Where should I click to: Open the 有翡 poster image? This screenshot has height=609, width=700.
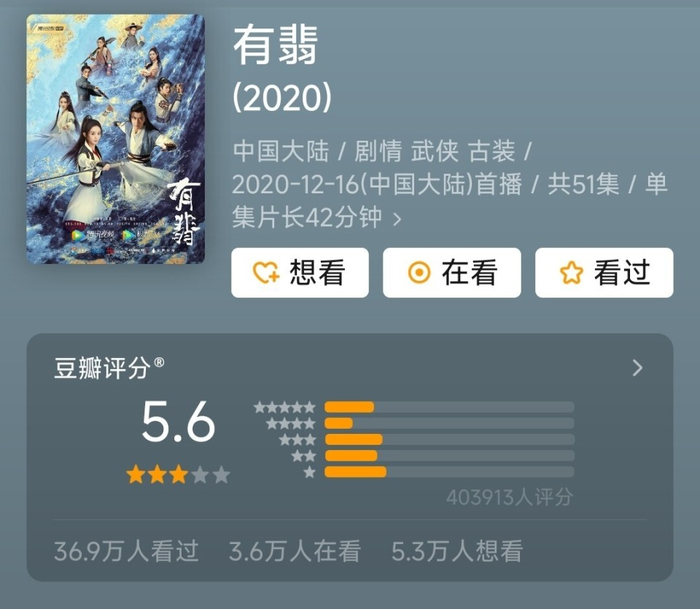(x=115, y=139)
